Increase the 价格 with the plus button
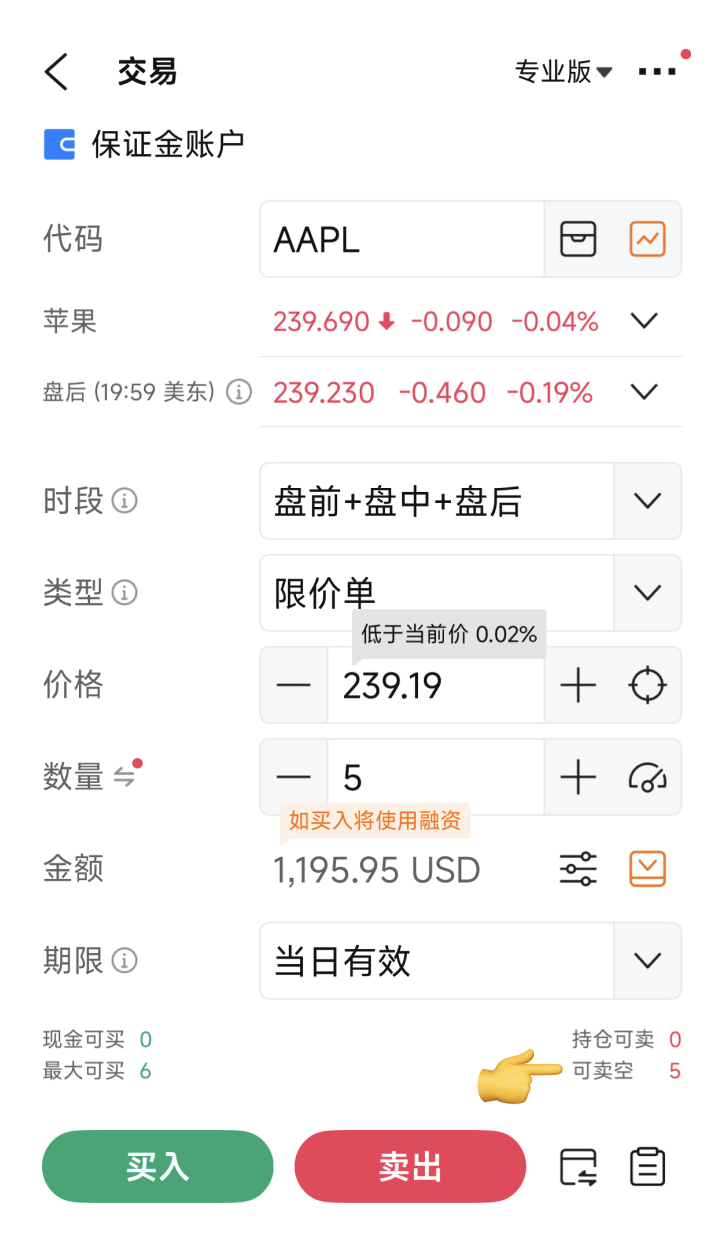Viewport: 722px width, 1238px height. click(578, 685)
